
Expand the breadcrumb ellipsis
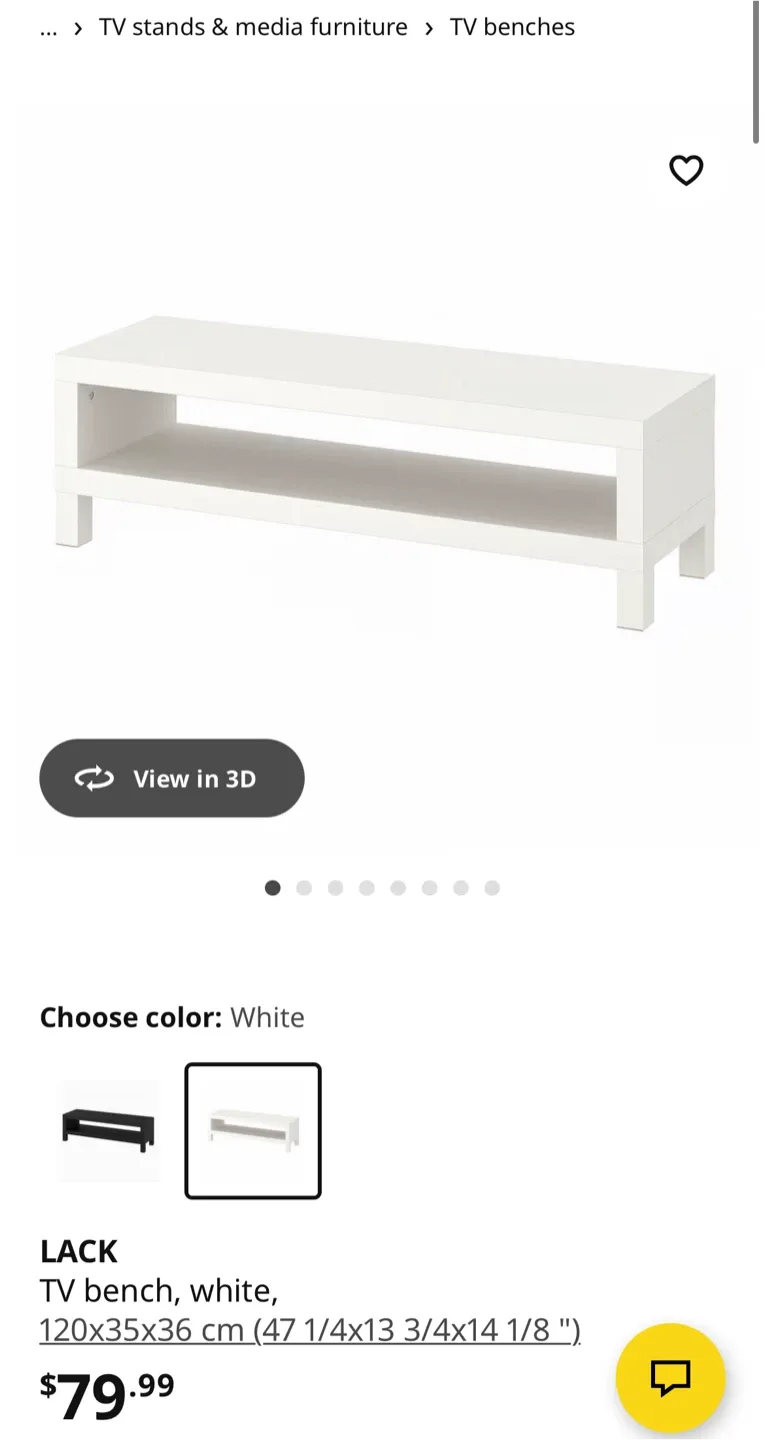[48, 27]
